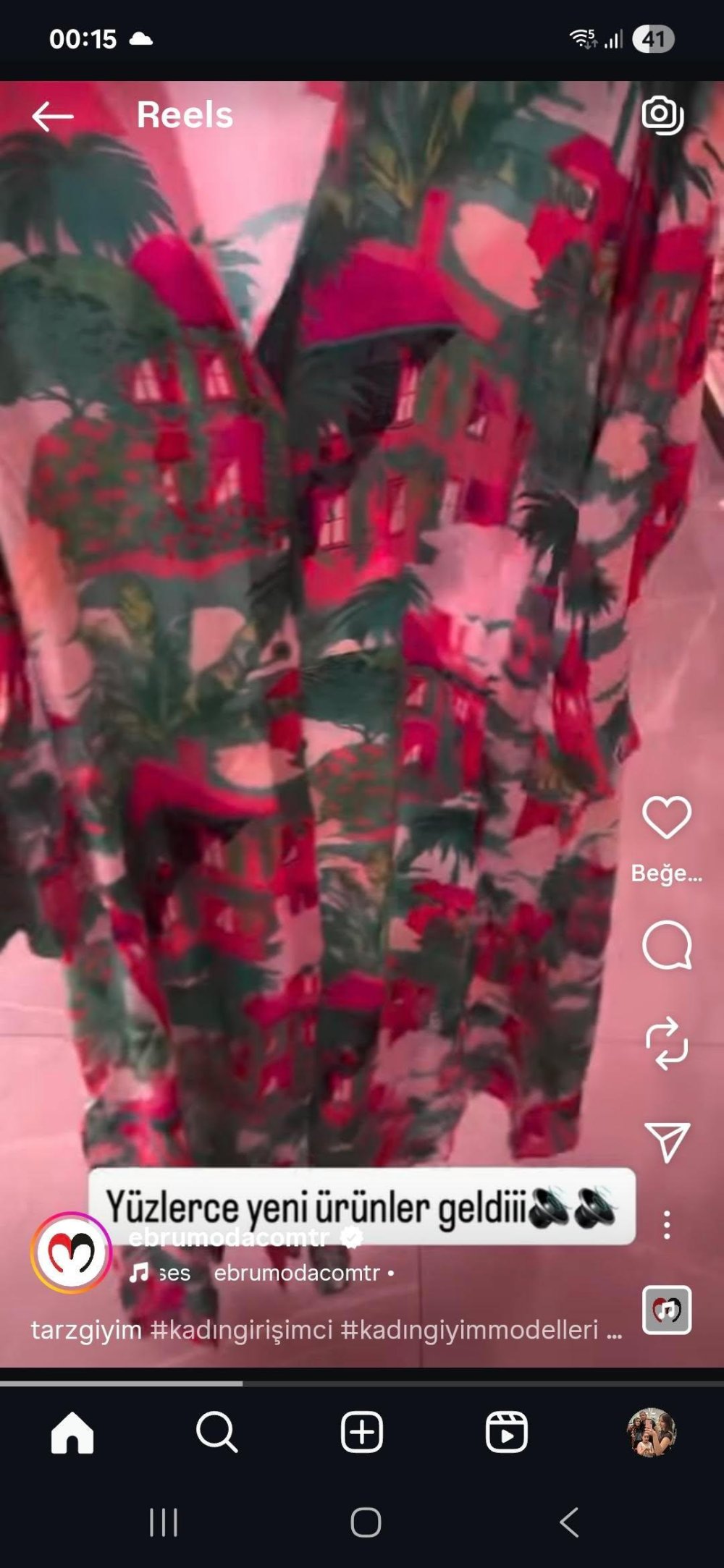Expand the caption with the hashtags
The image size is (724, 1568).
(x=326, y=1330)
